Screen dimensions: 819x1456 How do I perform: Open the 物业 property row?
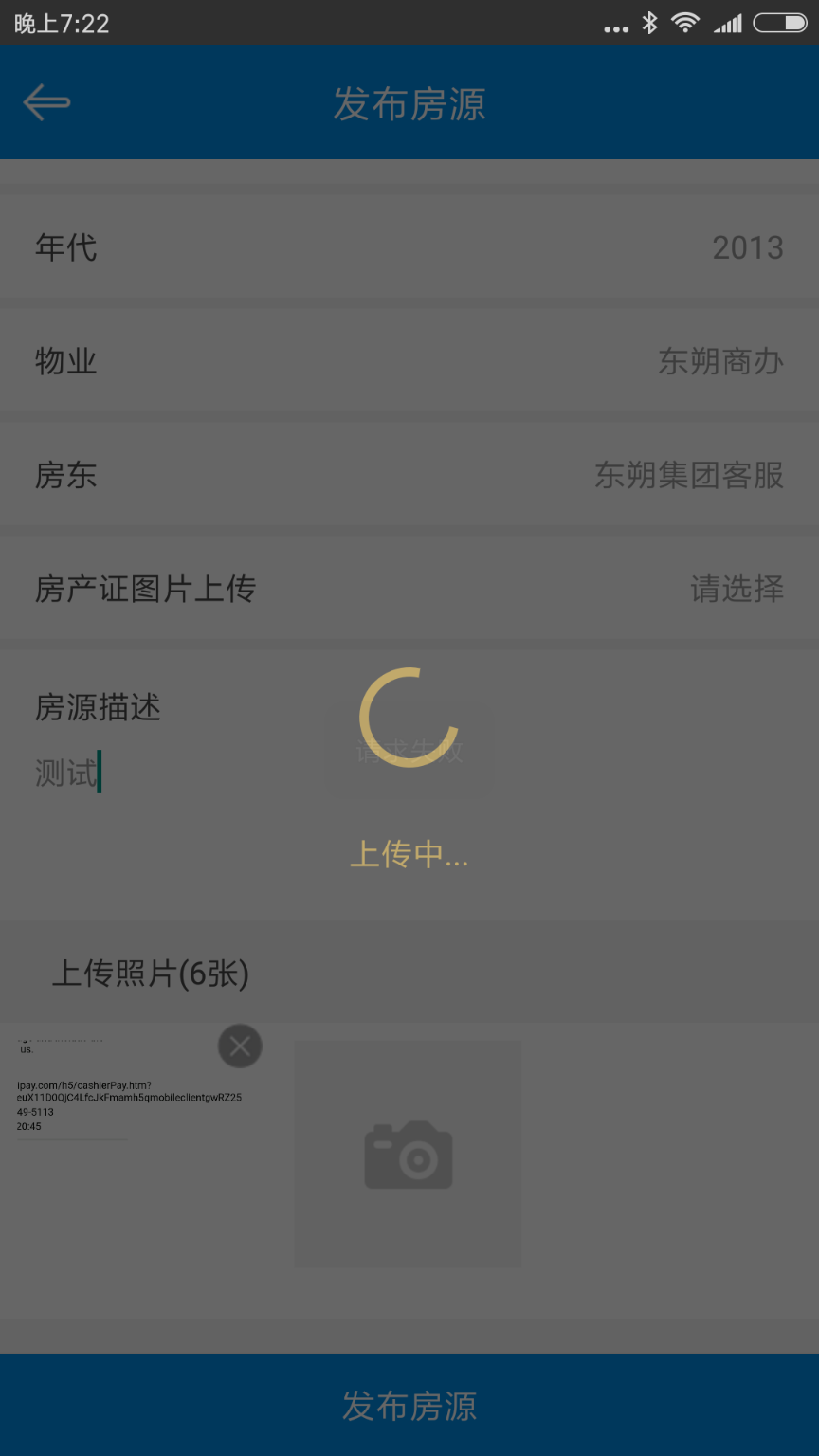pos(409,361)
